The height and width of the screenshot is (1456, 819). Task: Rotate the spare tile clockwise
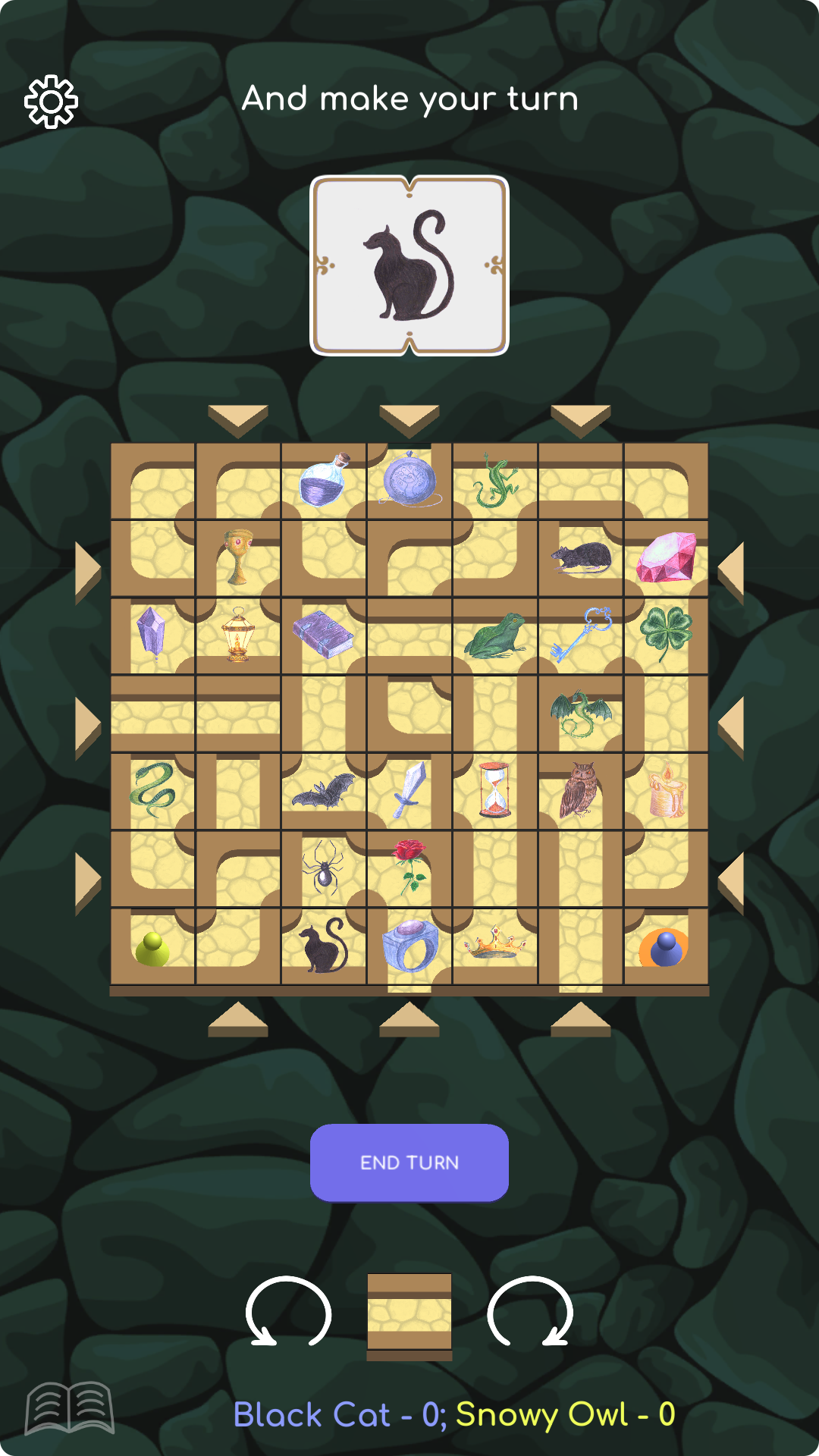click(530, 1312)
